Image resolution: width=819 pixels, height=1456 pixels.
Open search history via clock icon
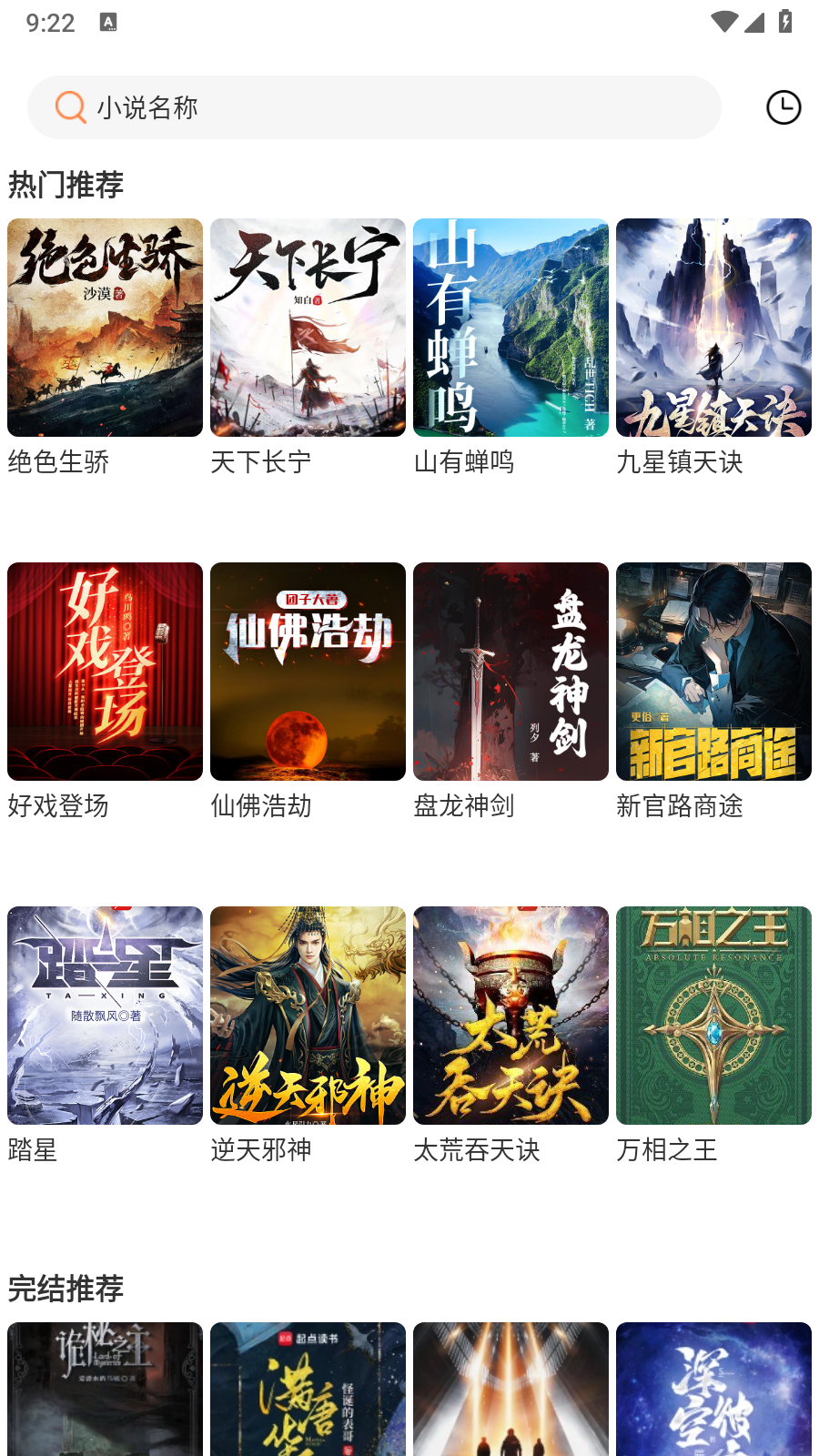783,107
